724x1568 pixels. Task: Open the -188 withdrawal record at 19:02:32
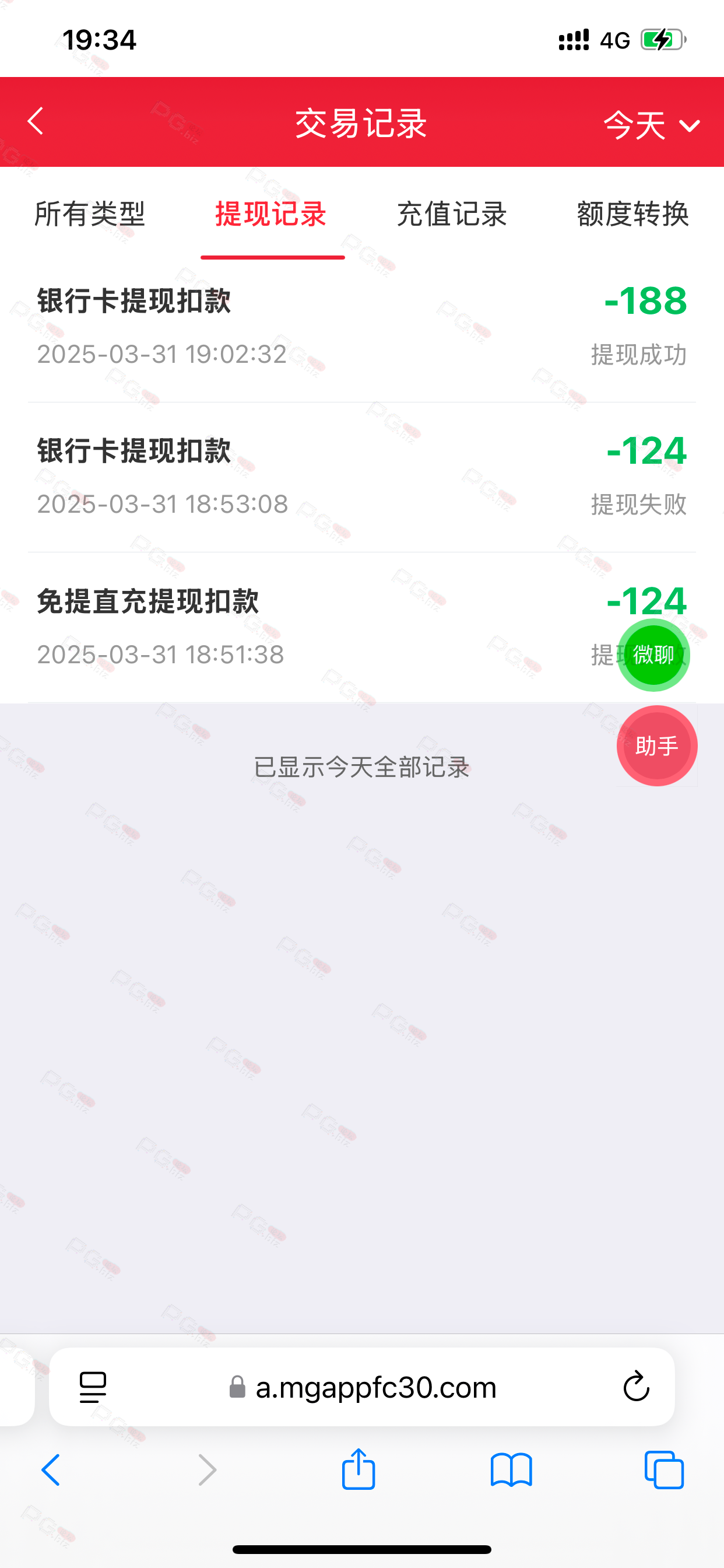(362, 327)
